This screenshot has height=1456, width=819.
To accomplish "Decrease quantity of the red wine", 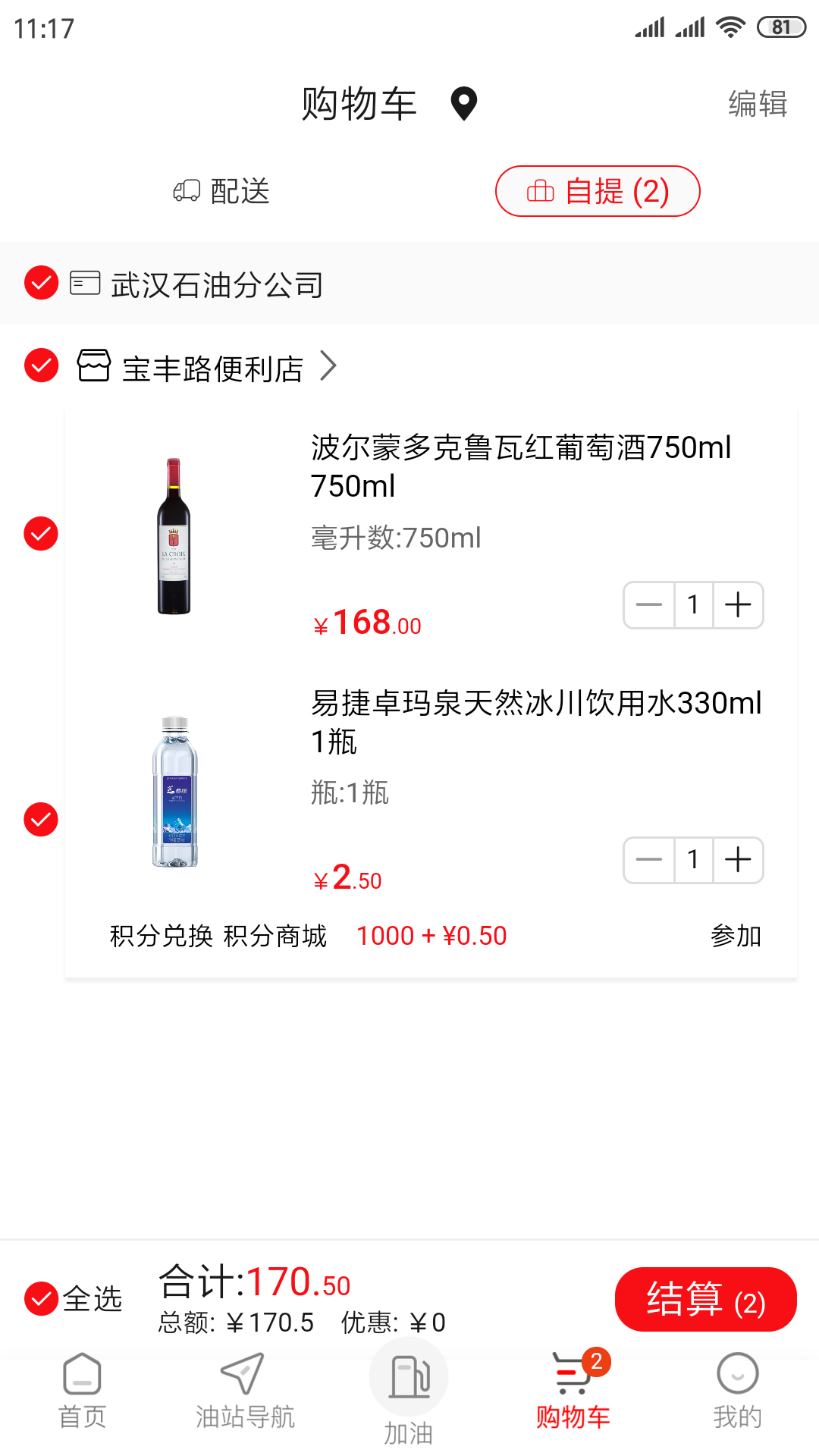I will [649, 605].
